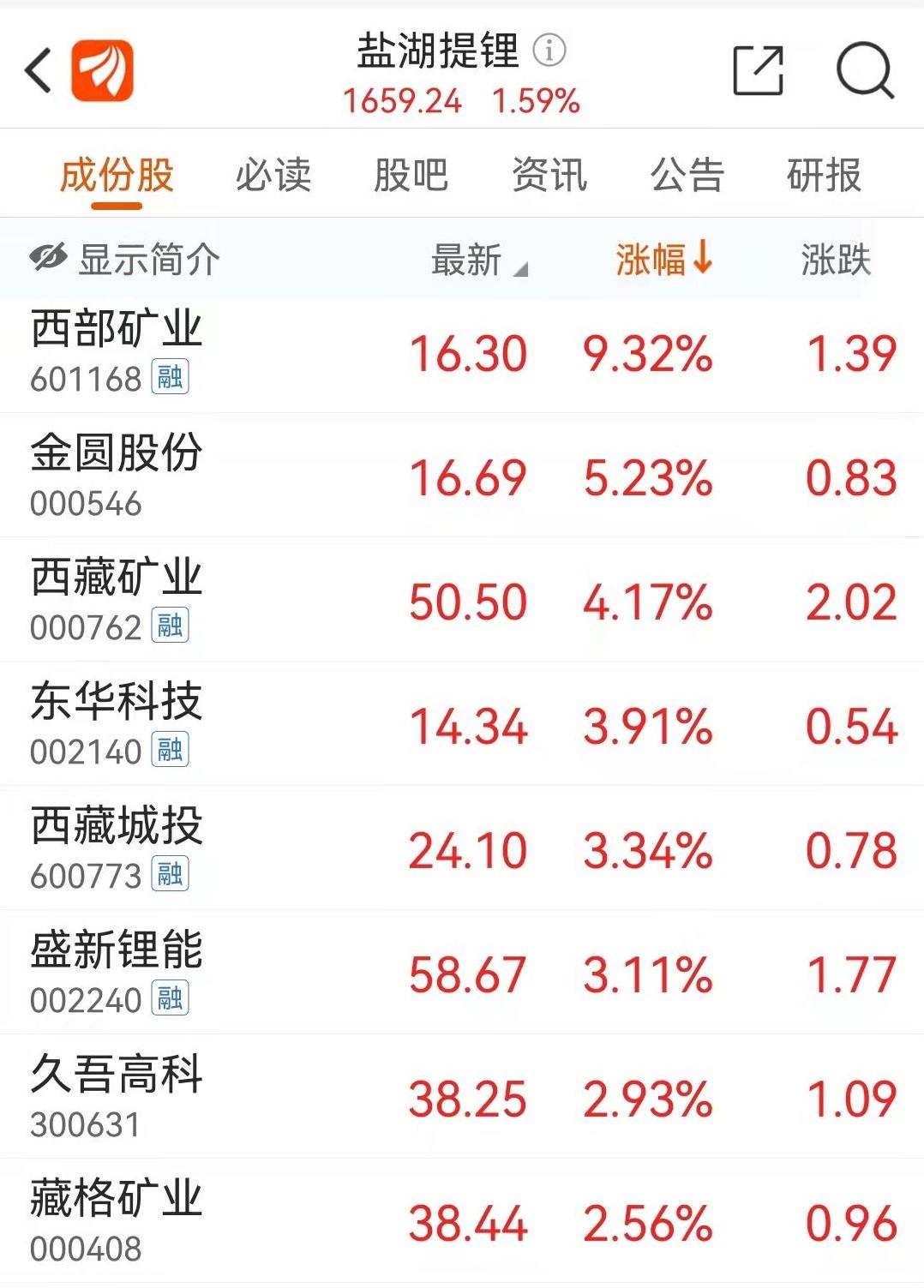
Task: Tap the orange underline indicator under 成份股
Action: tap(116, 207)
